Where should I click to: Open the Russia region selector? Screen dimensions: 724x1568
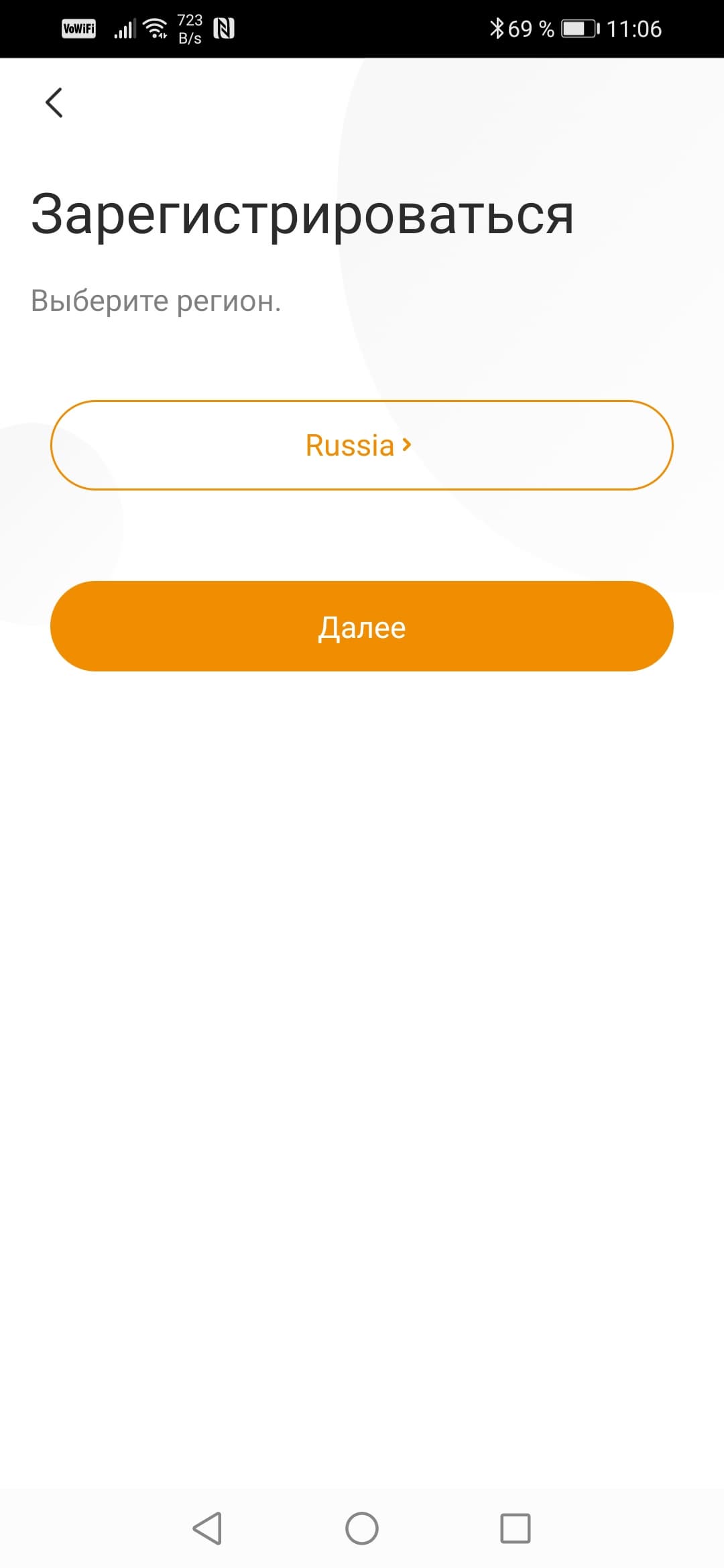361,445
